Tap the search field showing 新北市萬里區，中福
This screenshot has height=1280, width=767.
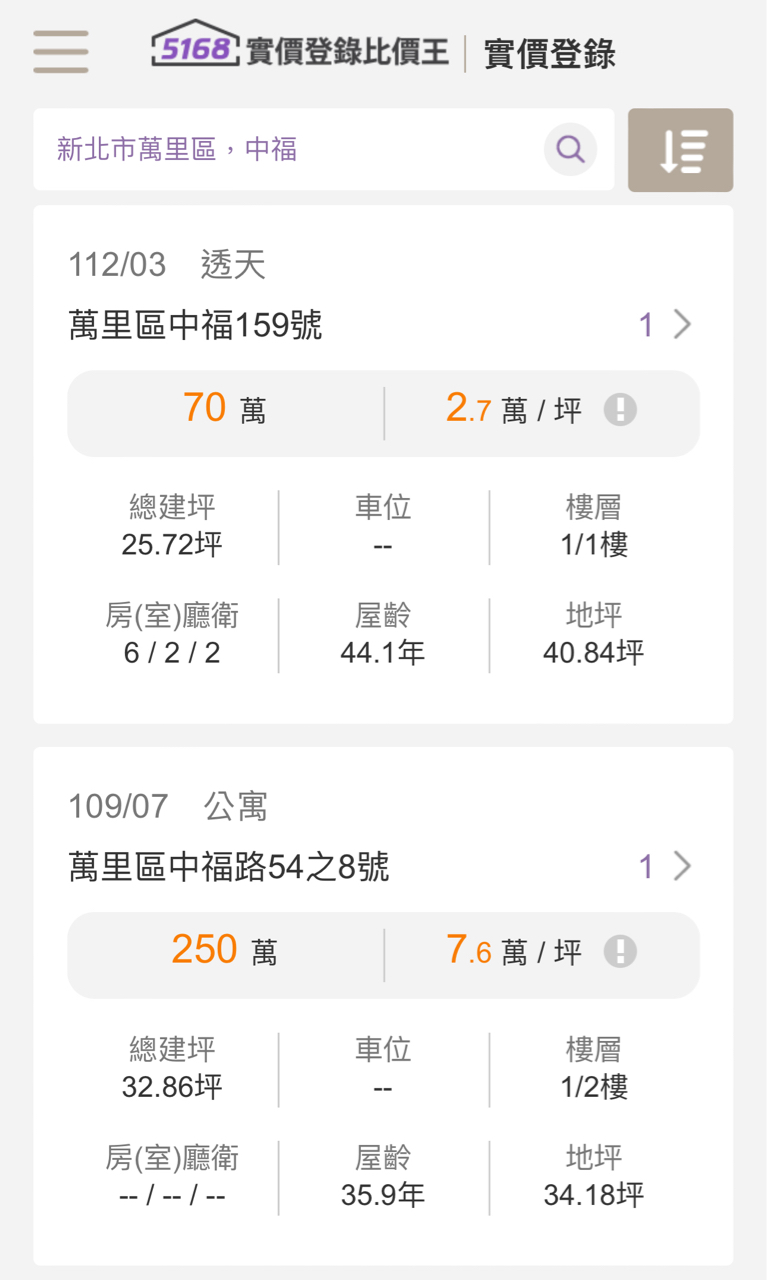click(x=323, y=150)
